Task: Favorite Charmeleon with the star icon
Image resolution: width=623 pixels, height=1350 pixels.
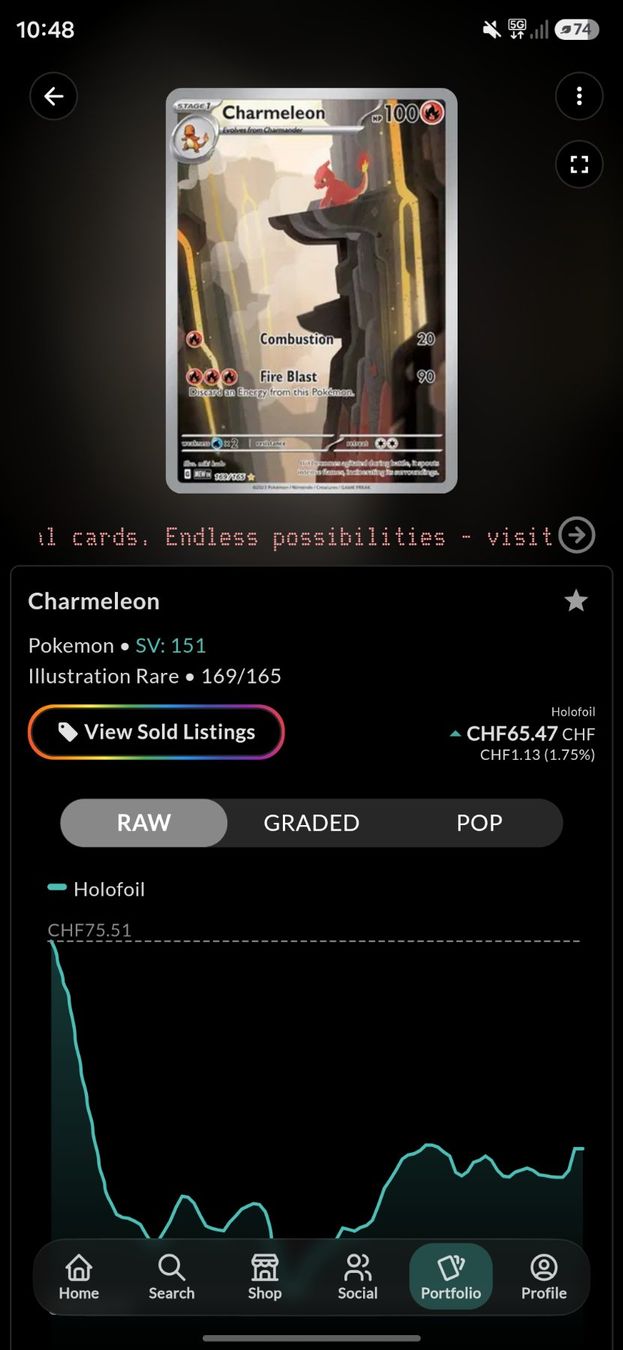Action: point(576,600)
